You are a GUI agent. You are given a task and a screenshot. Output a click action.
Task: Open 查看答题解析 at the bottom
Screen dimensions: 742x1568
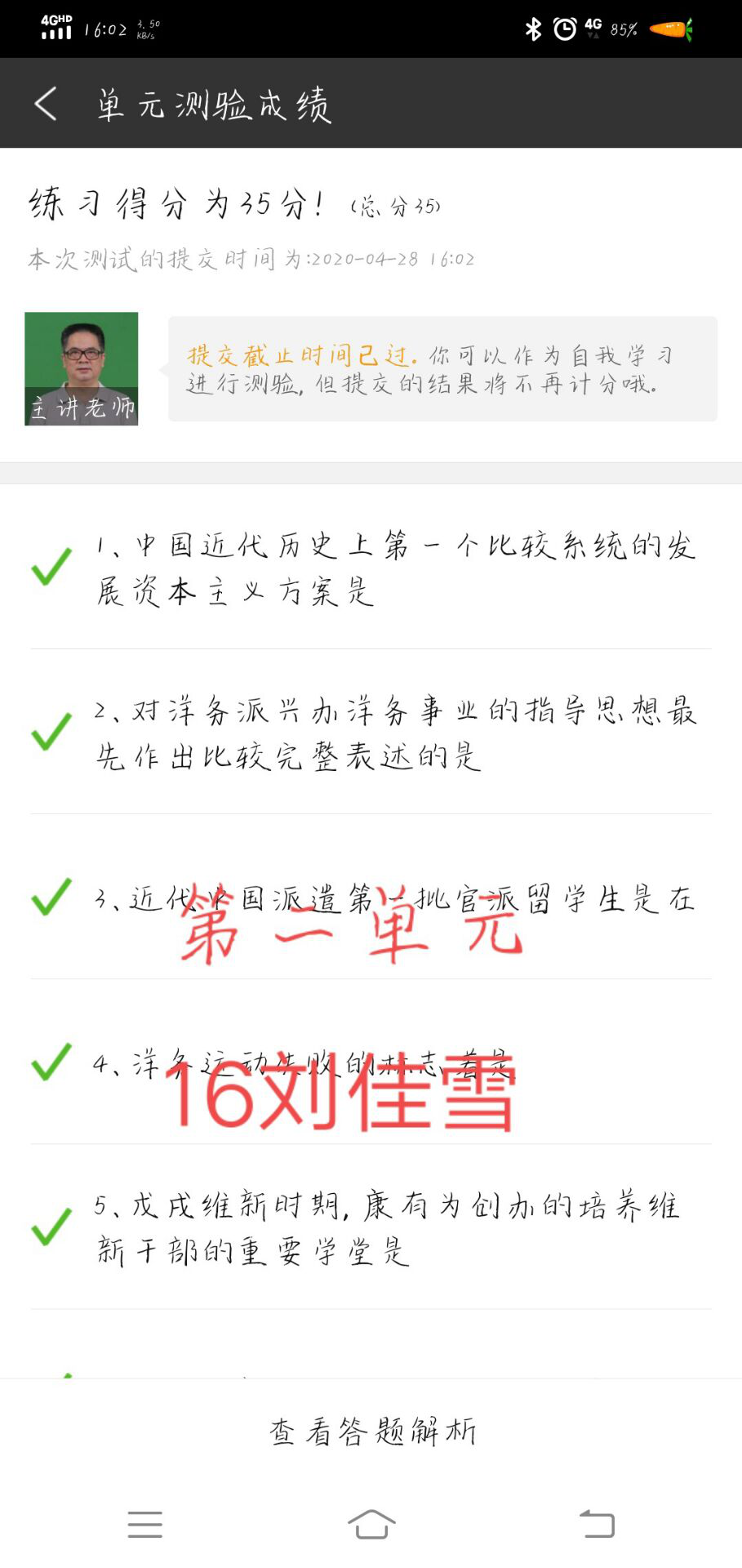371,1431
